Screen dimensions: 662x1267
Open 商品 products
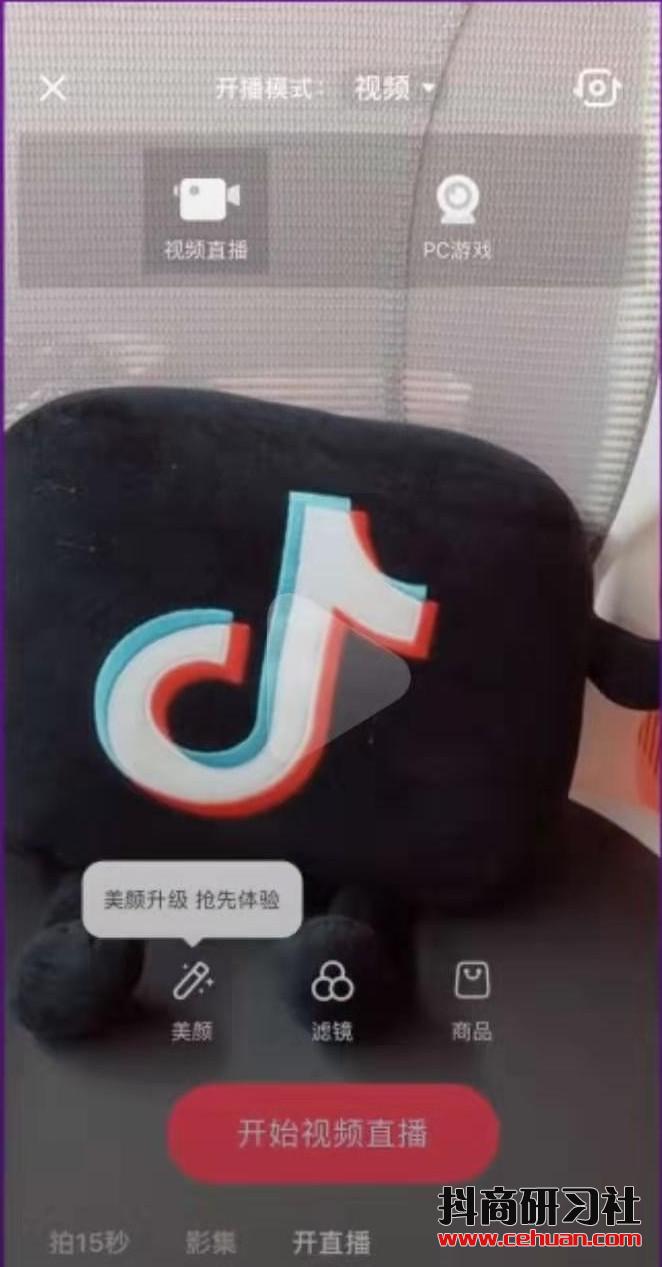(x=471, y=1001)
